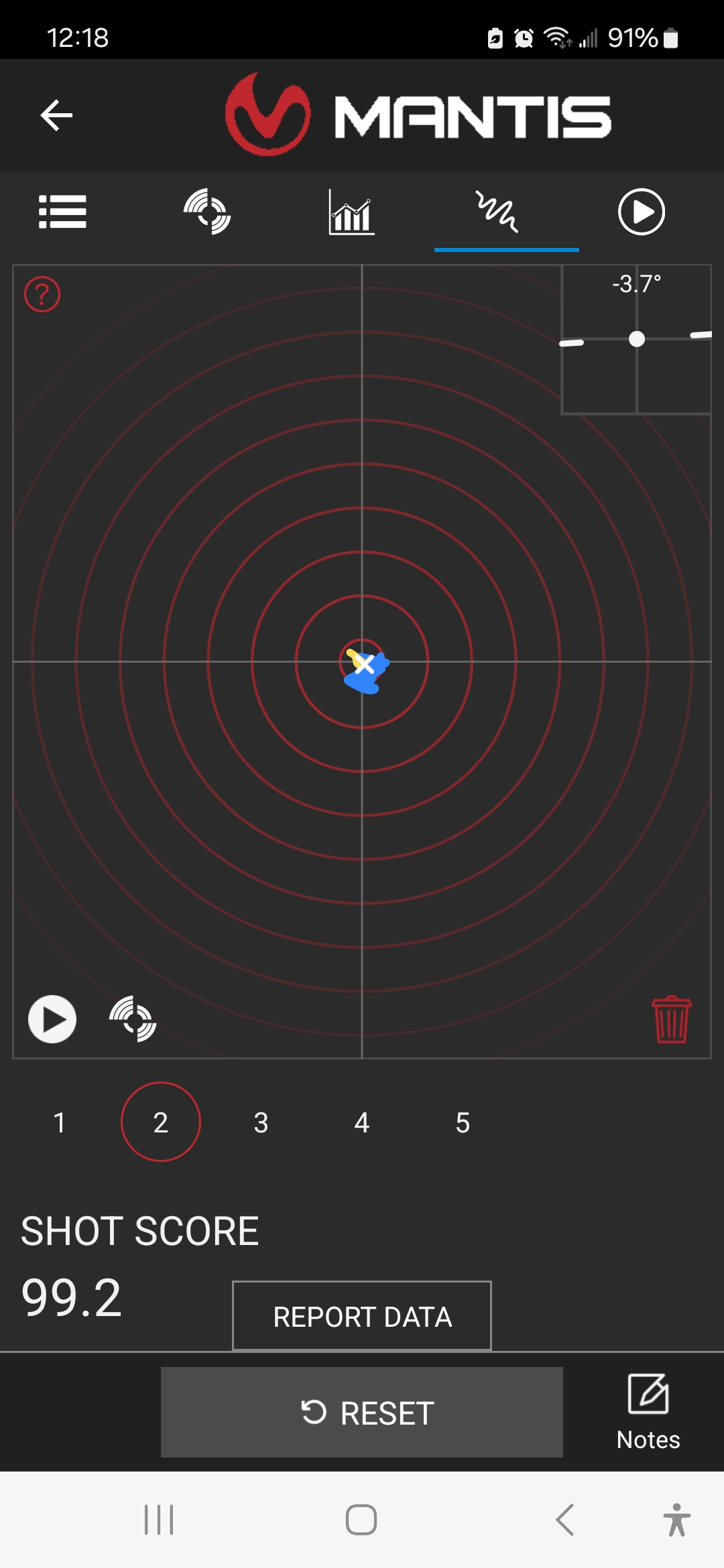
Task: Delete this shot with the trash icon
Action: (x=671, y=1019)
